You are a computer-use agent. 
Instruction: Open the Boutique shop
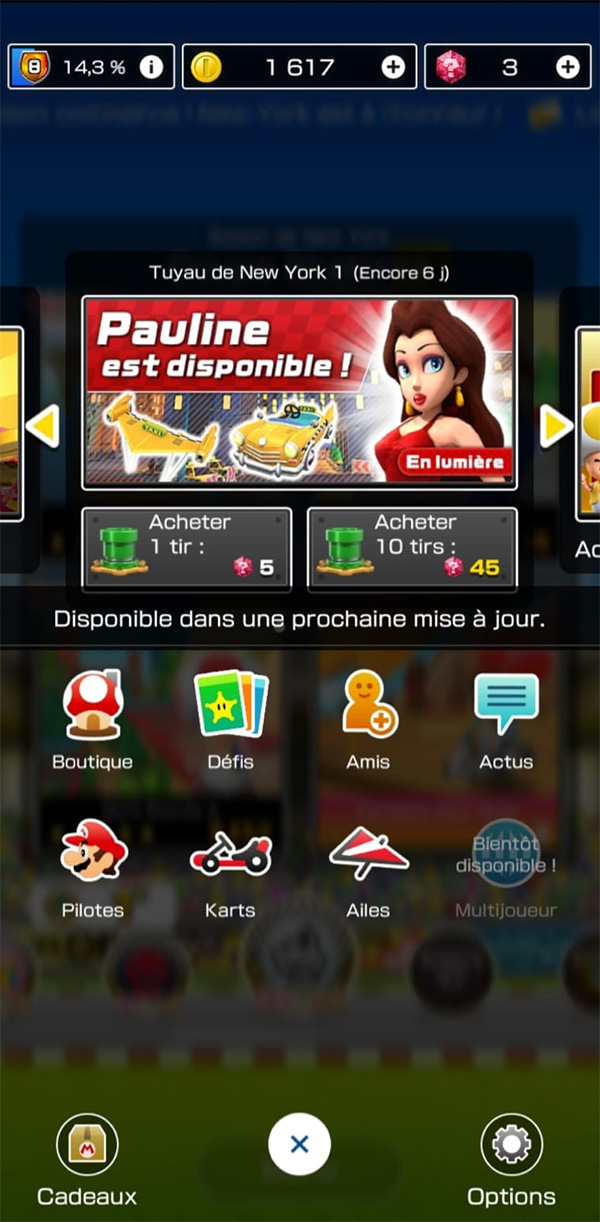click(92, 720)
